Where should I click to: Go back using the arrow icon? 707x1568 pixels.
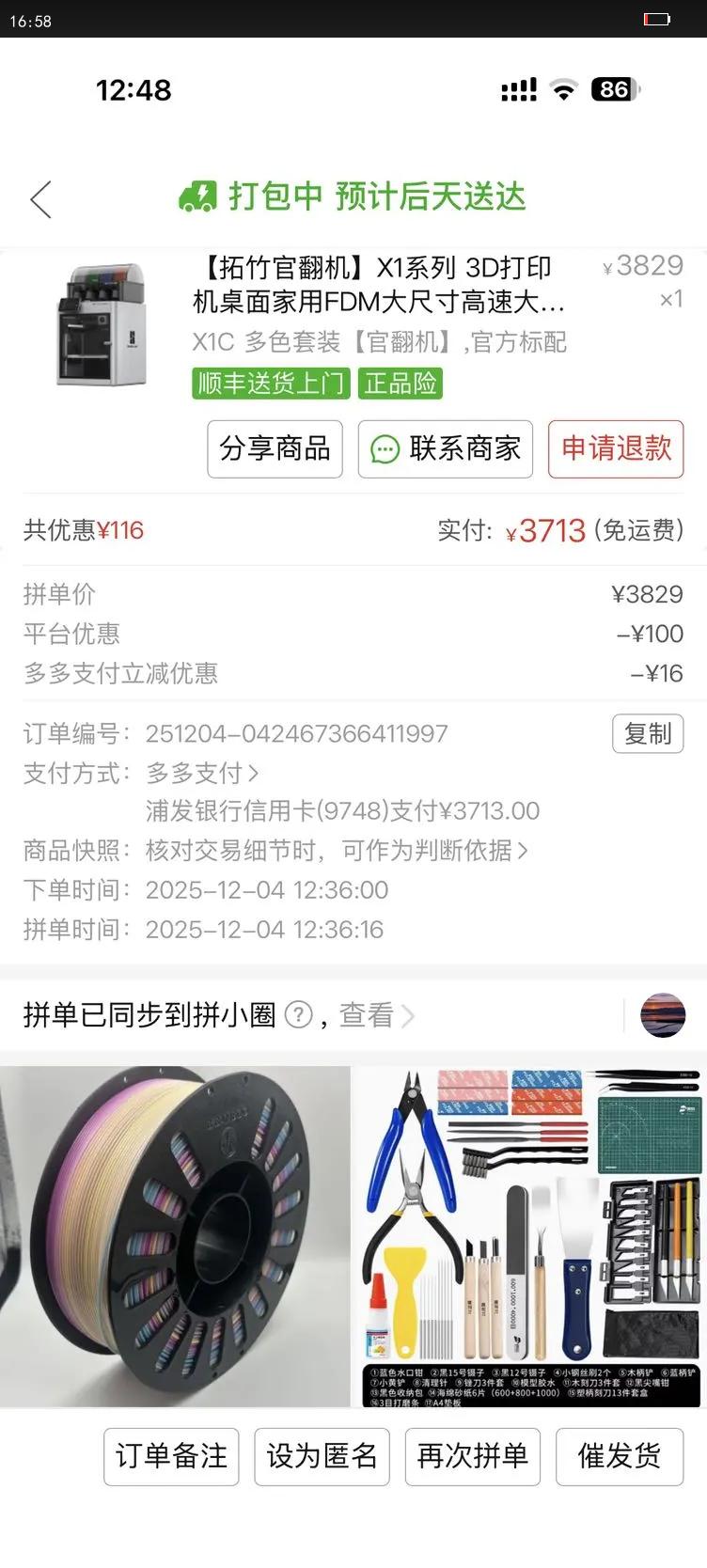[41, 199]
